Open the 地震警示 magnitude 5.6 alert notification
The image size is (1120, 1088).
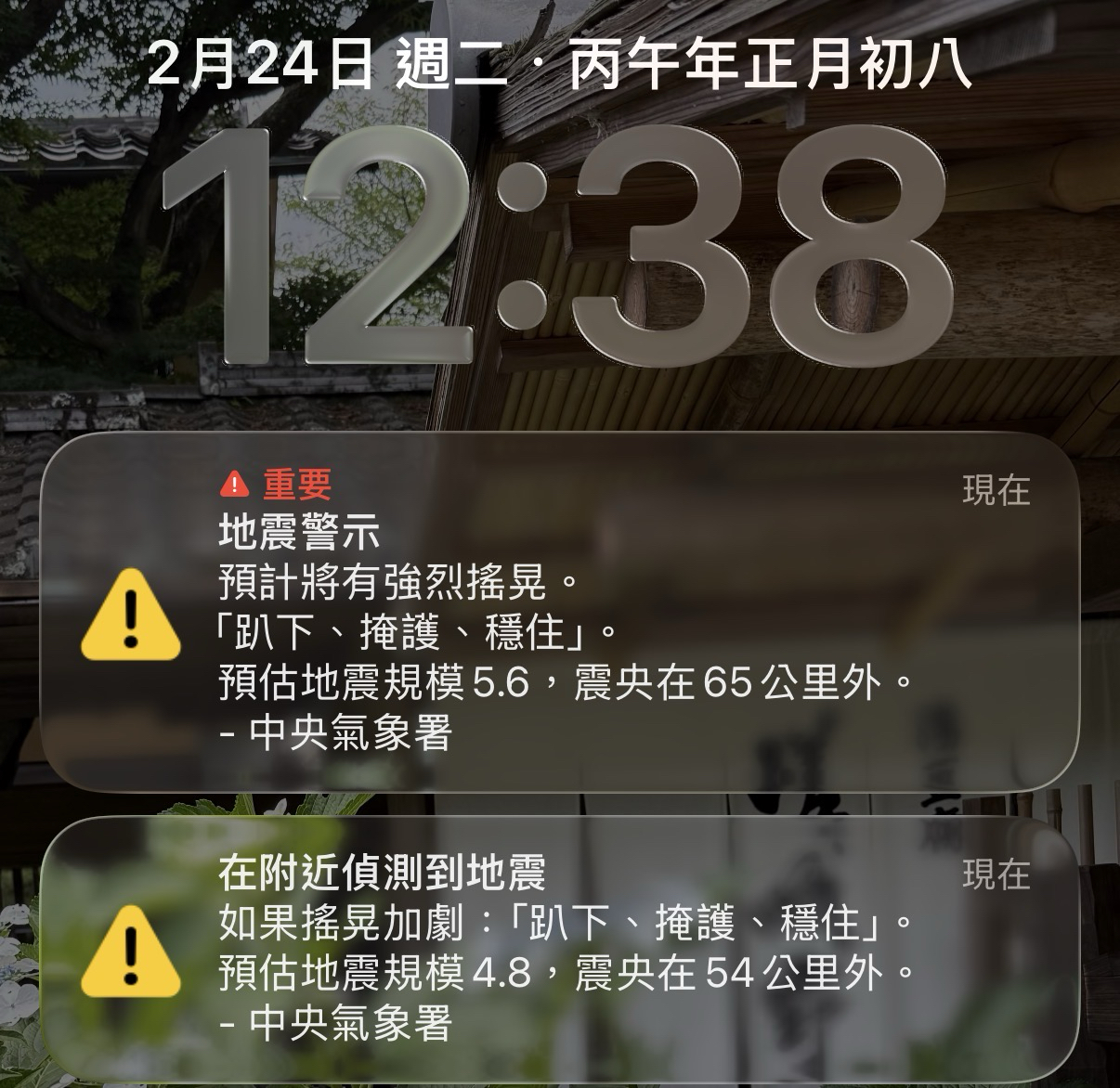pos(560,611)
